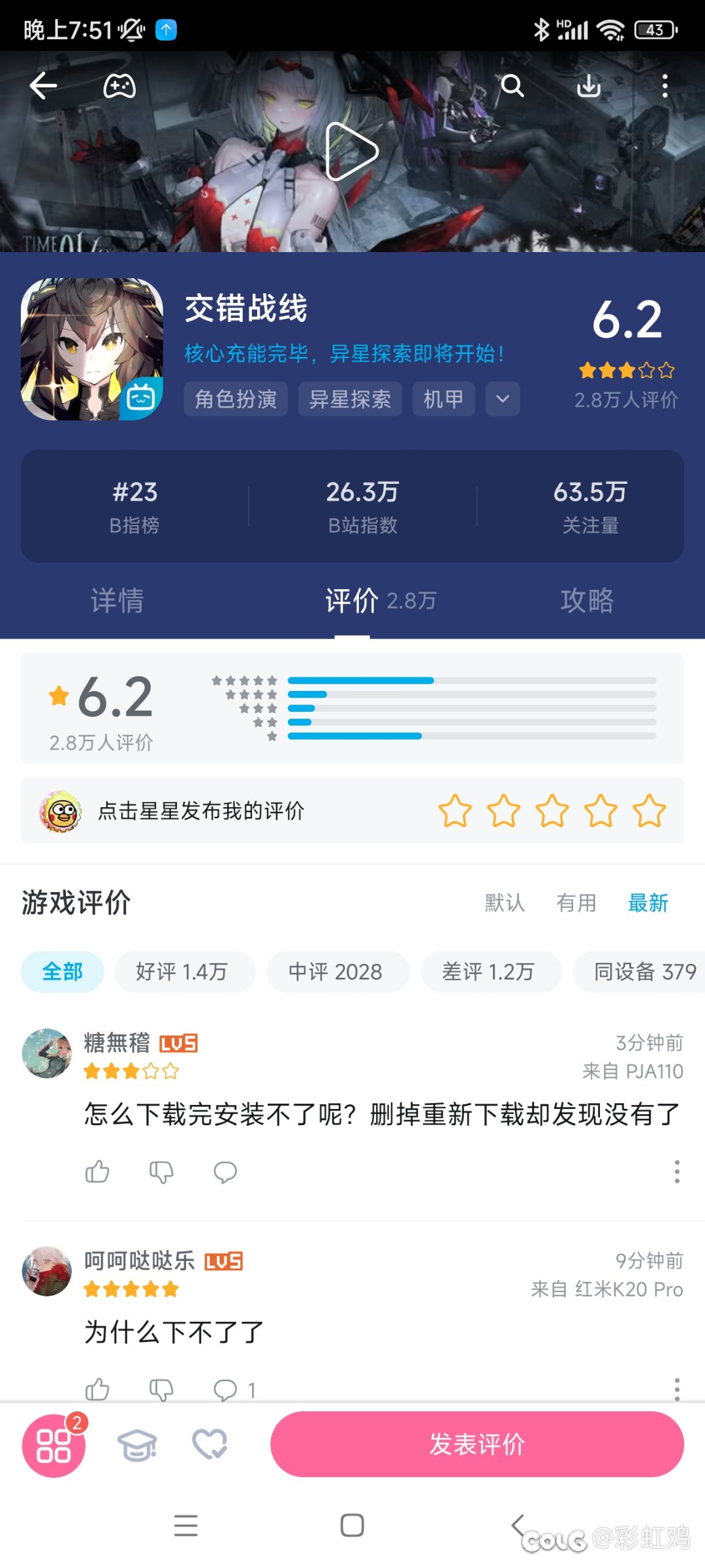
Task: Open the download manager icon
Action: tap(589, 86)
